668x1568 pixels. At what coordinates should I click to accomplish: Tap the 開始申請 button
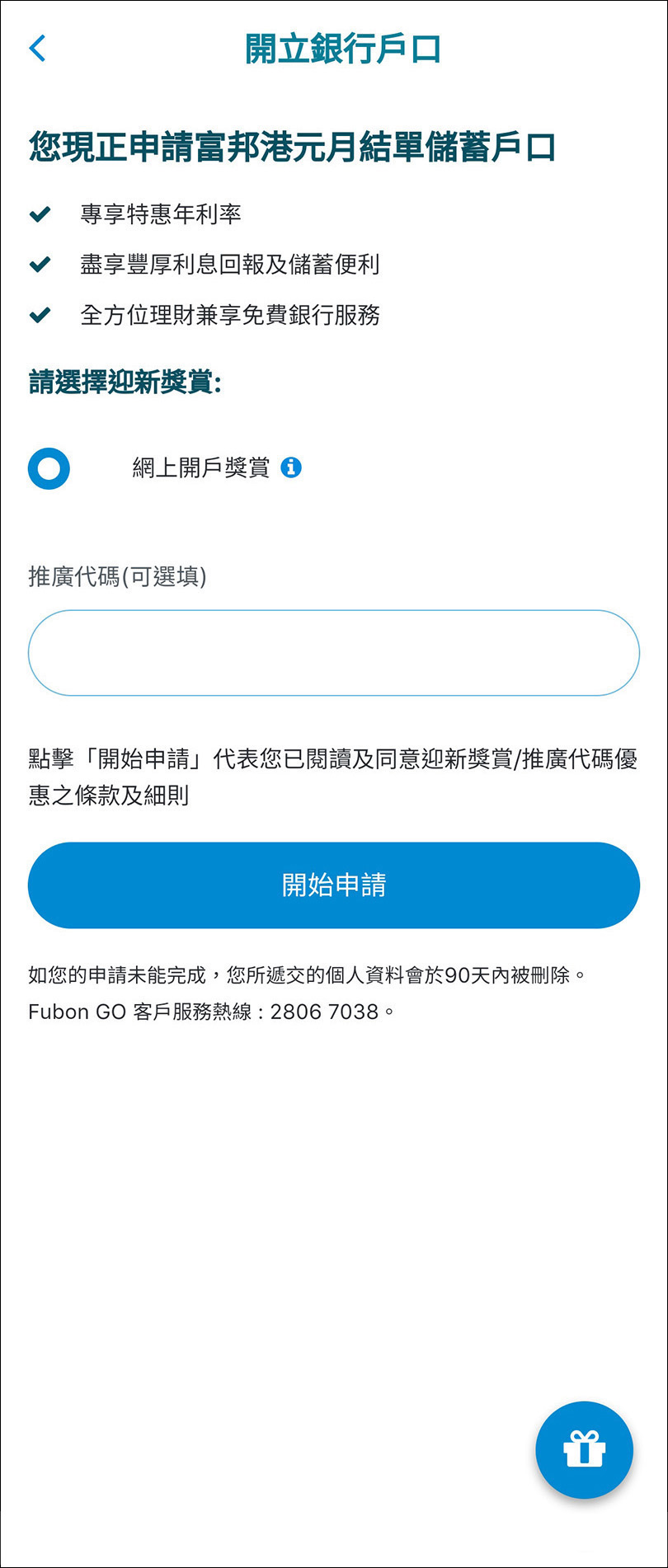click(333, 885)
